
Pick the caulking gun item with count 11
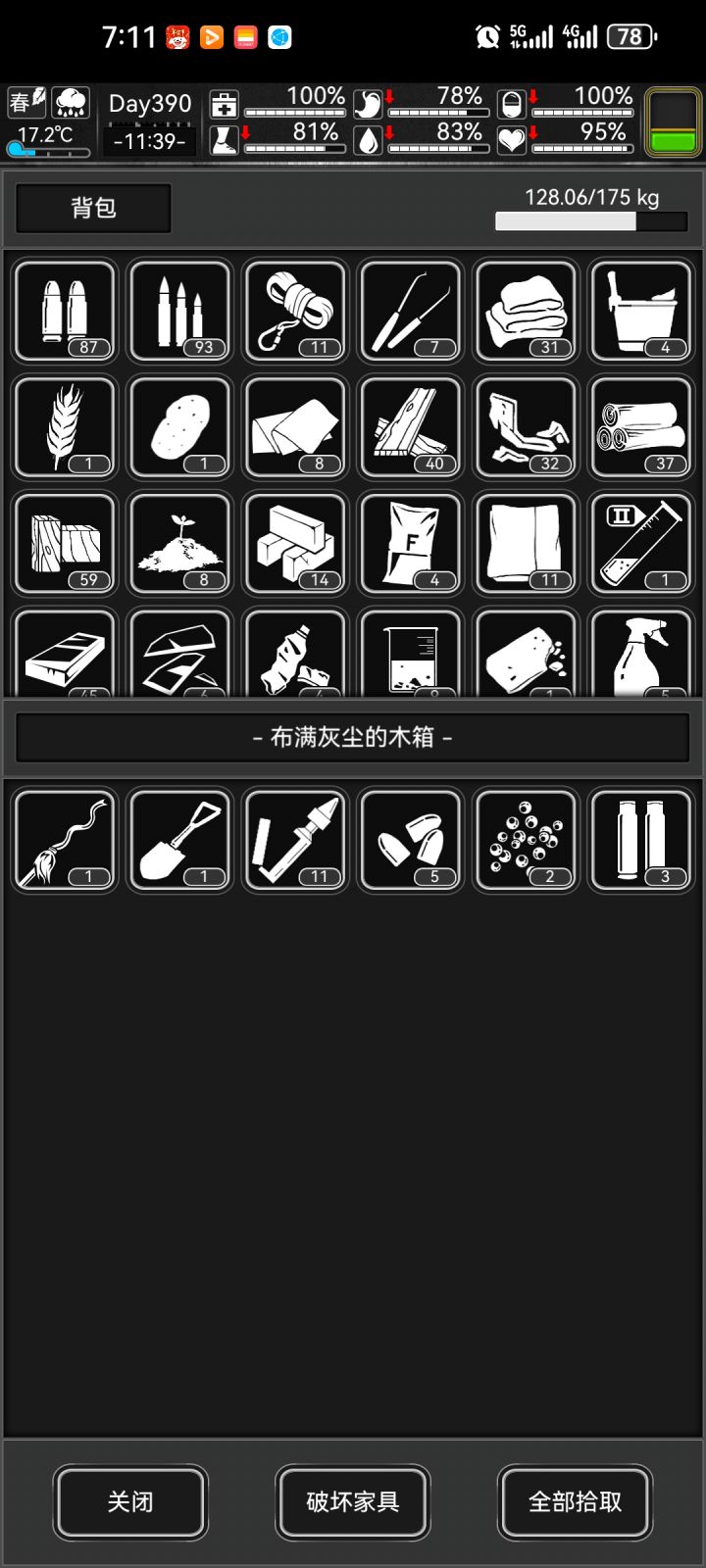click(x=295, y=841)
